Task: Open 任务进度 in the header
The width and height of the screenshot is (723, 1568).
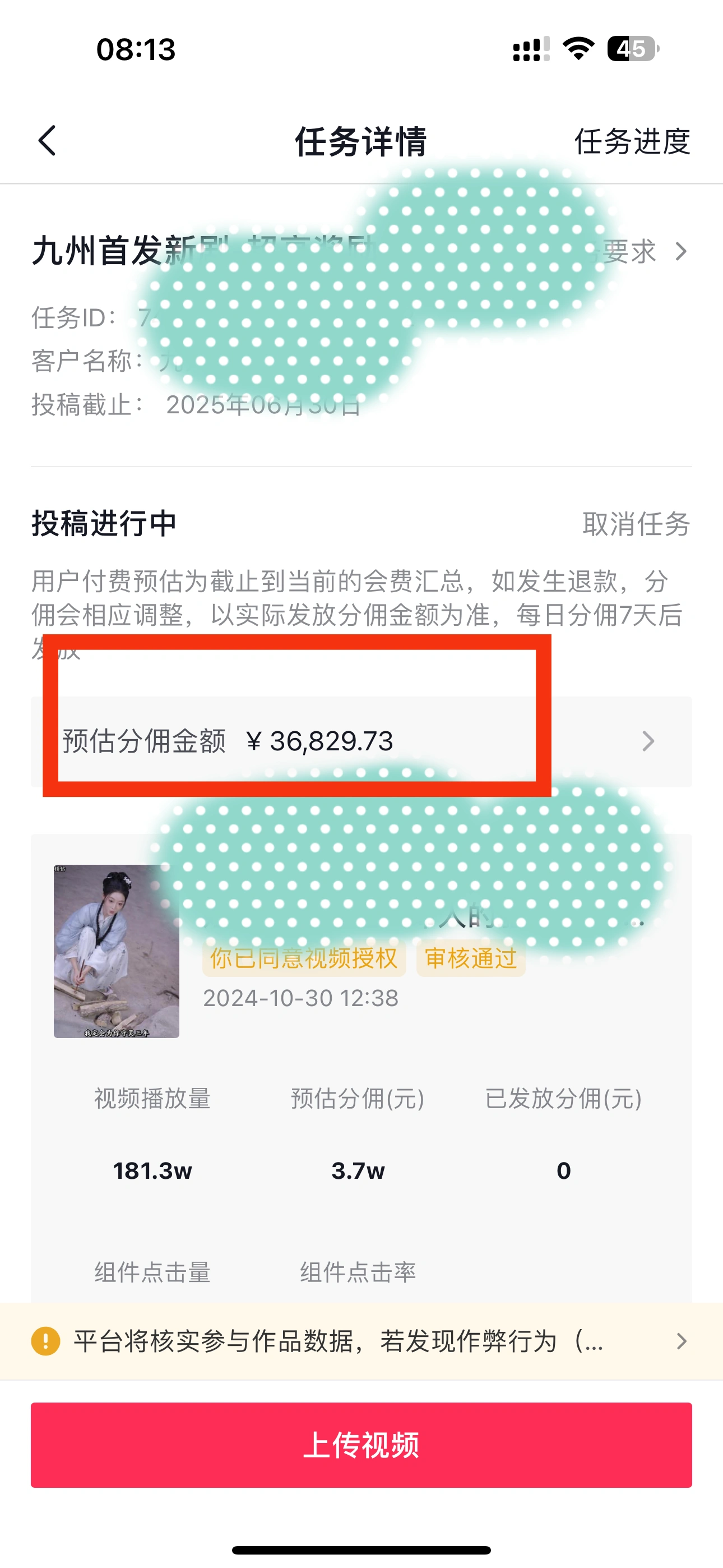Action: (x=632, y=142)
